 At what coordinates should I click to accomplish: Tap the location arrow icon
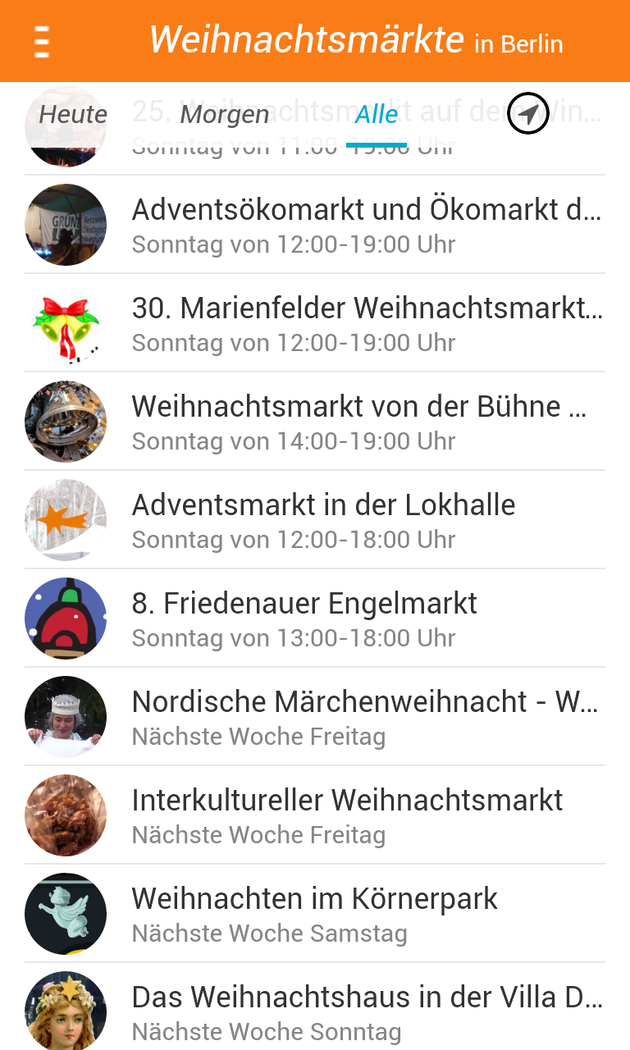pyautogui.click(x=528, y=113)
